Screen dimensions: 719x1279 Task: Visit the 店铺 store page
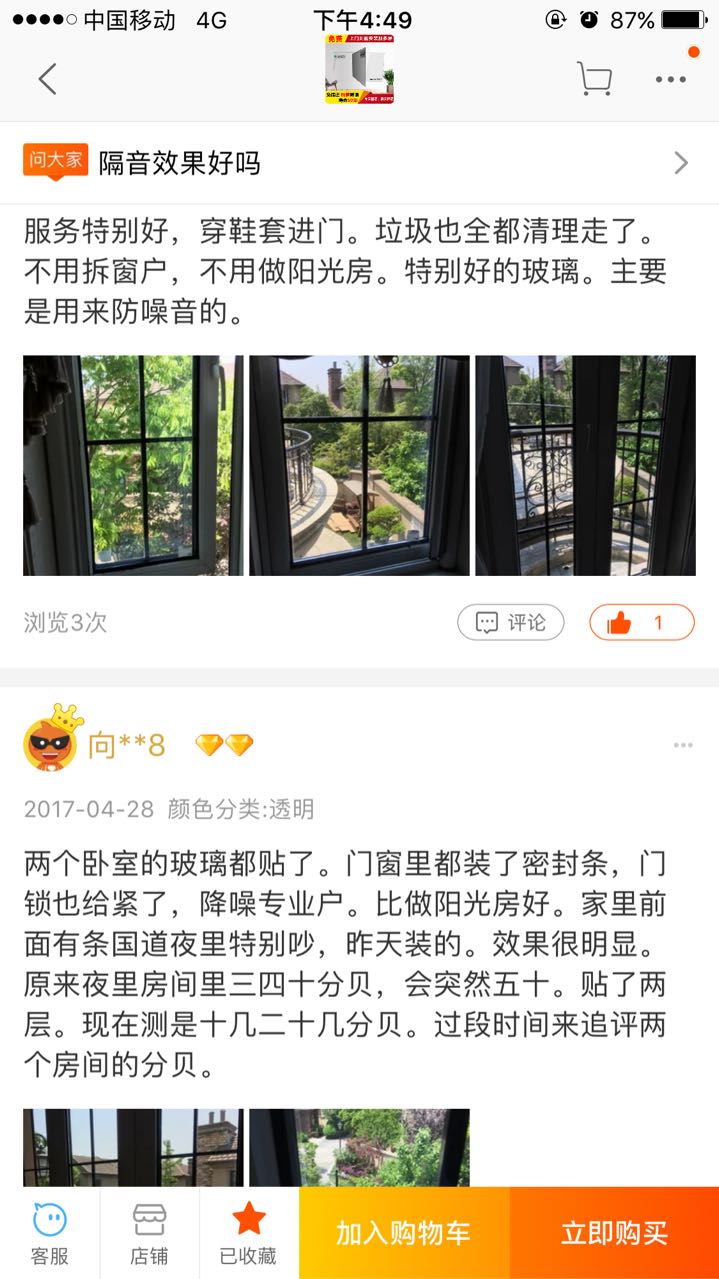point(149,1233)
